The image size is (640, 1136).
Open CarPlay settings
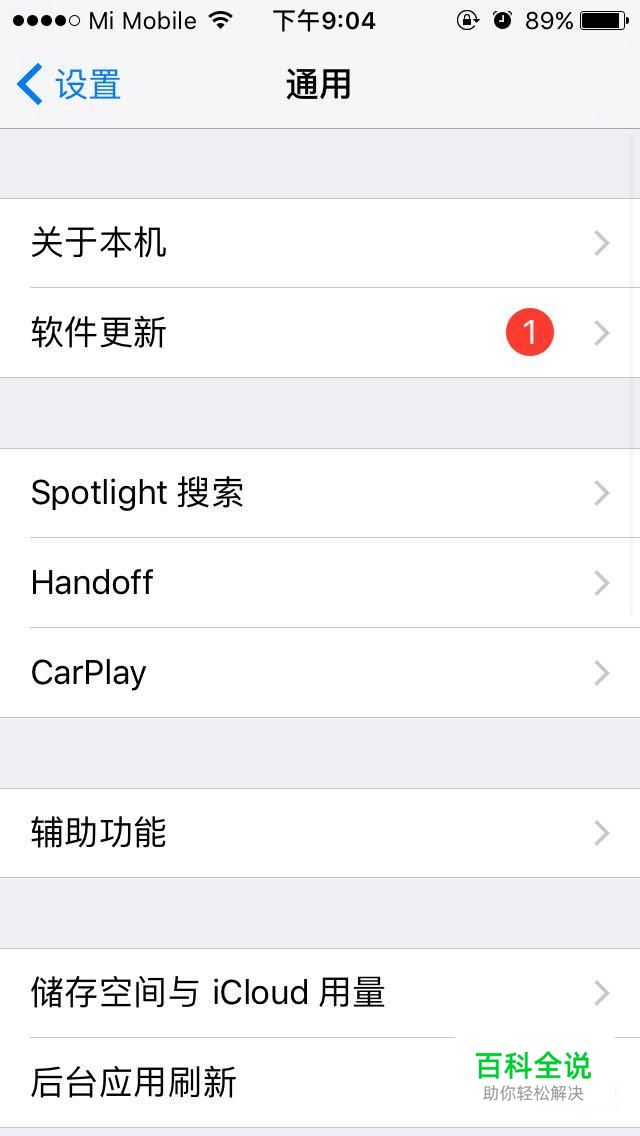tap(320, 673)
